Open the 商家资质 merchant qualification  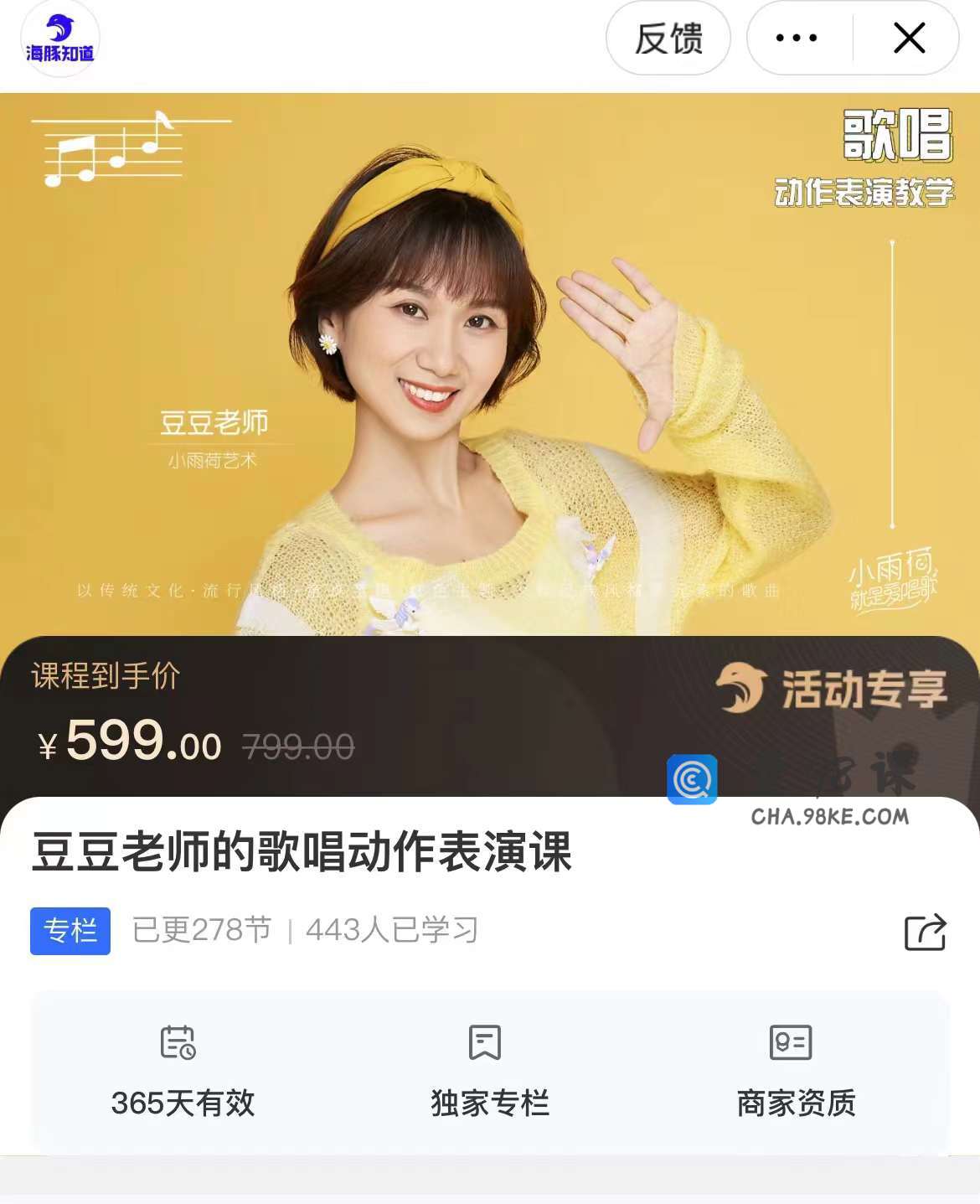[x=795, y=1072]
